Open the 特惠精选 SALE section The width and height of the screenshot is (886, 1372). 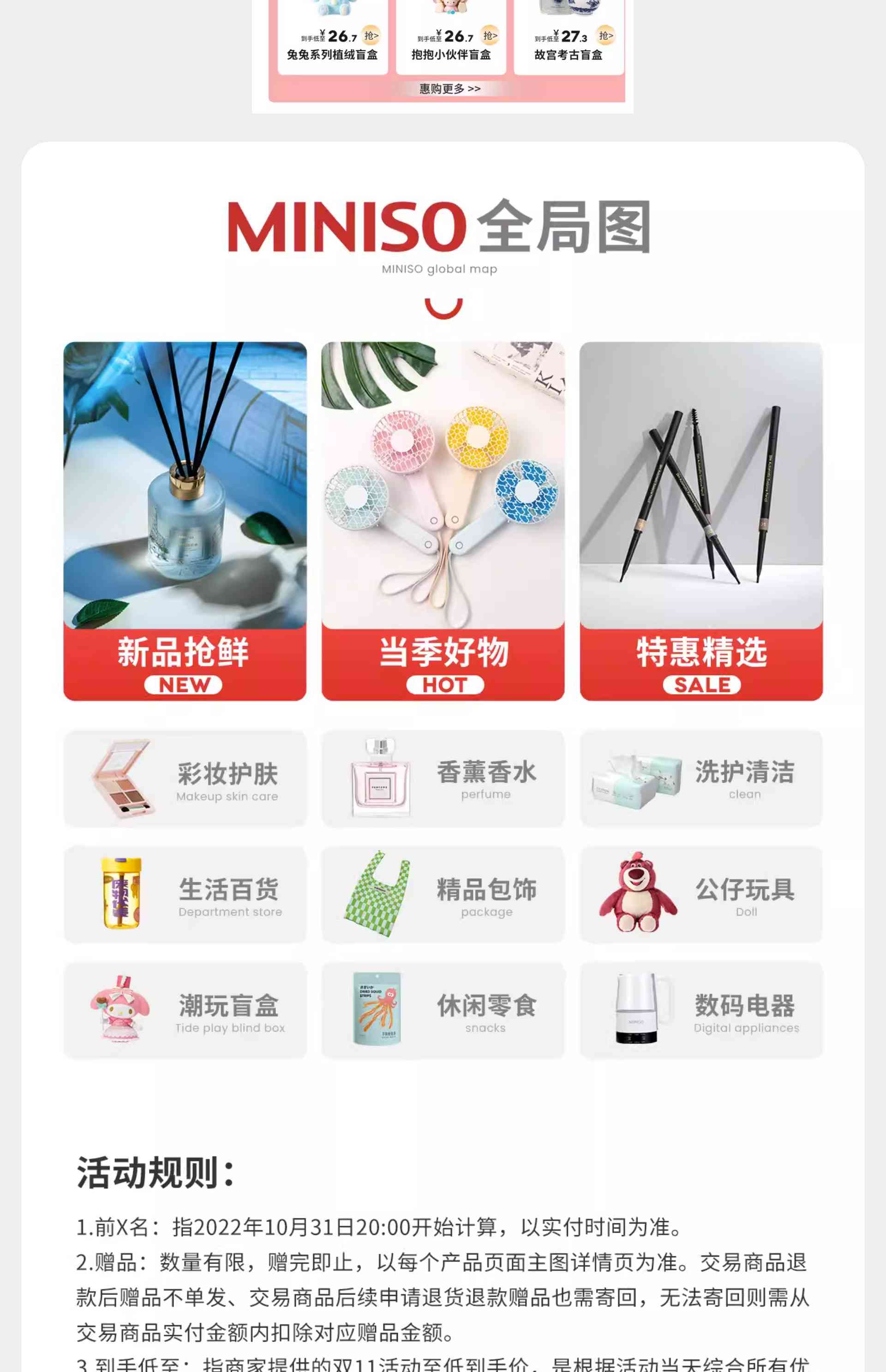point(701,521)
